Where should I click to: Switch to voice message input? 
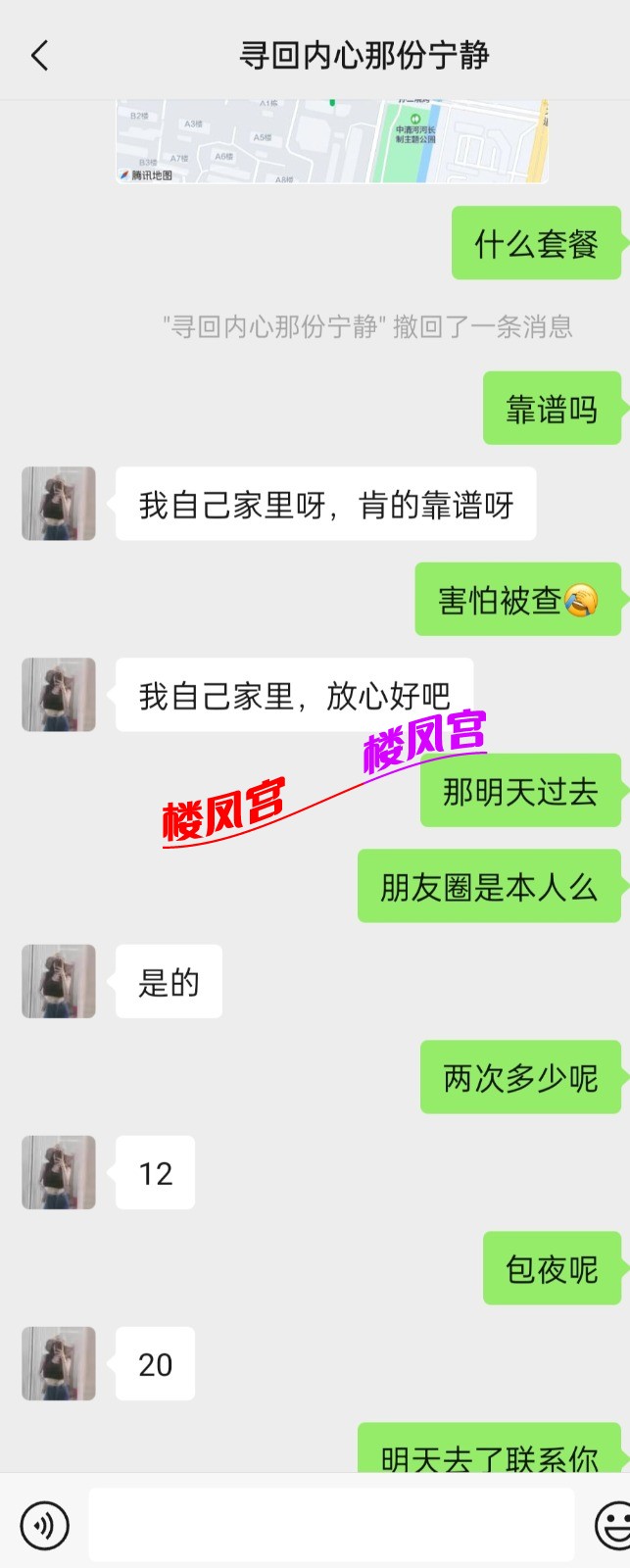pyautogui.click(x=45, y=1525)
